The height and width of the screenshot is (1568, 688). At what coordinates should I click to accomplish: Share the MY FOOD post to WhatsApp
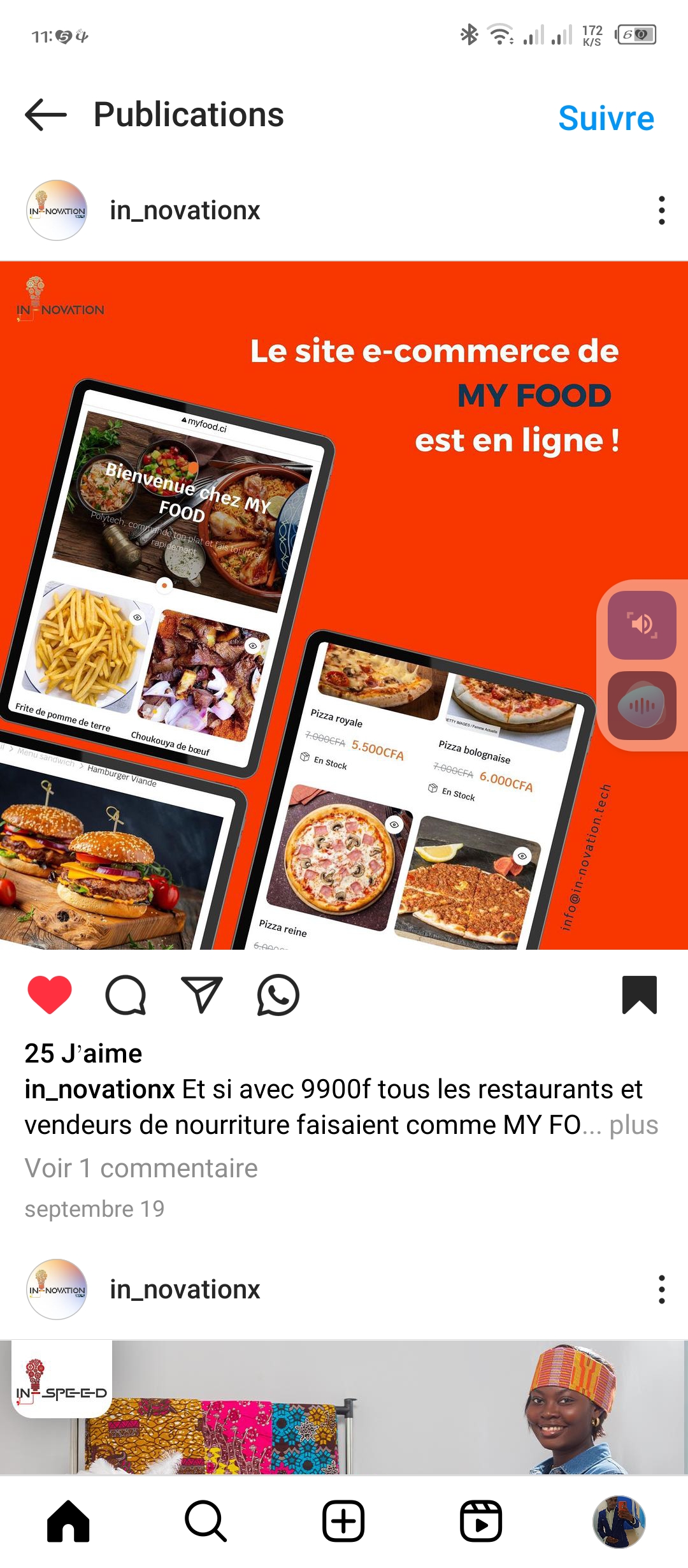278,994
